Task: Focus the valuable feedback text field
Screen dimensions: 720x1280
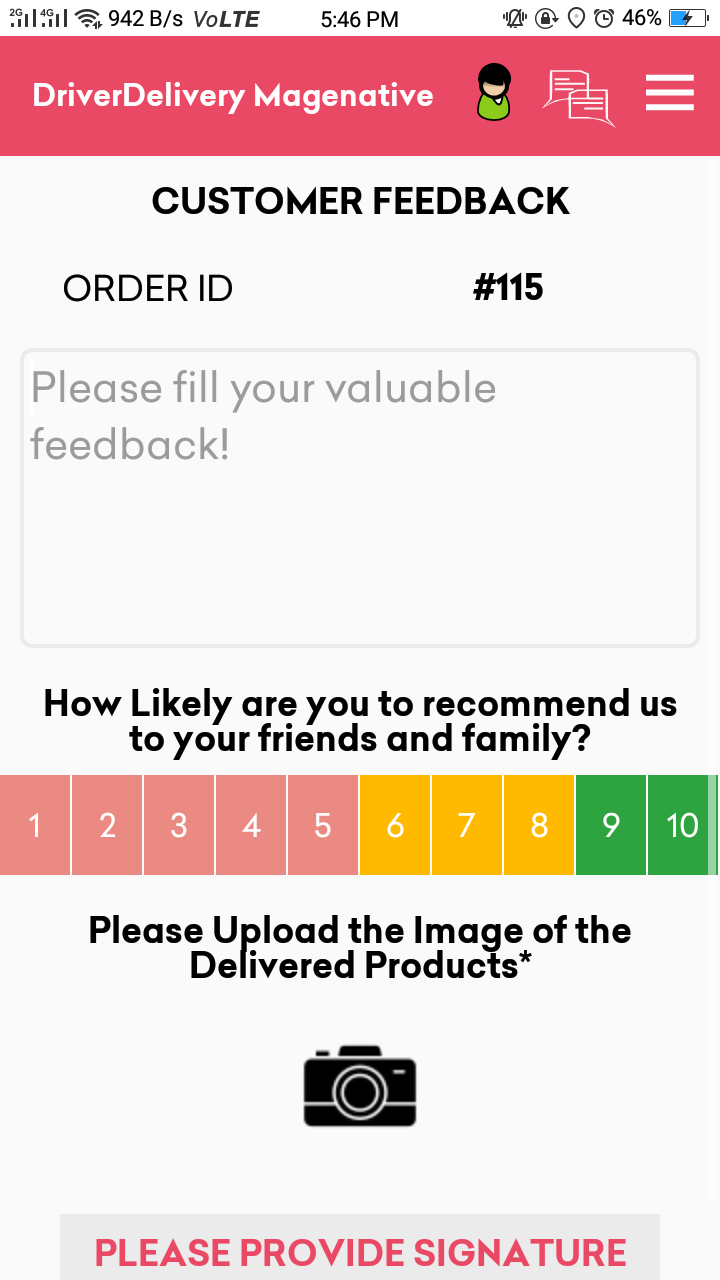Action: 360,497
